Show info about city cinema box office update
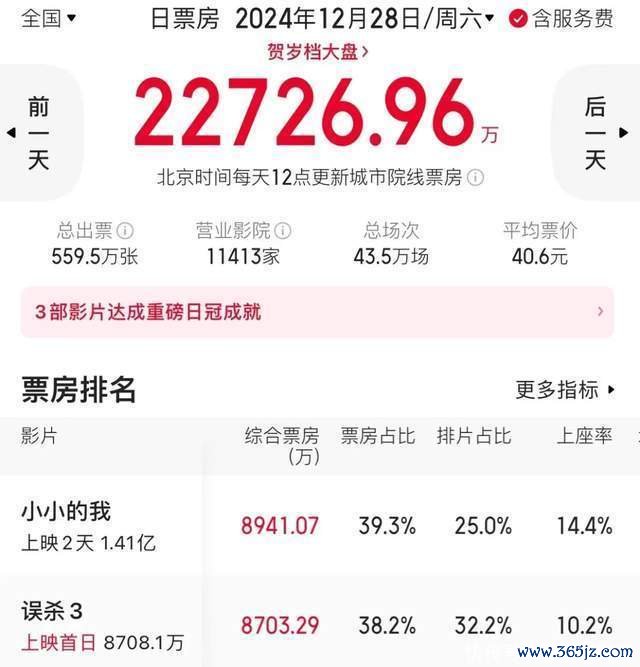Screen dimensions: 640x667 [x=476, y=178]
